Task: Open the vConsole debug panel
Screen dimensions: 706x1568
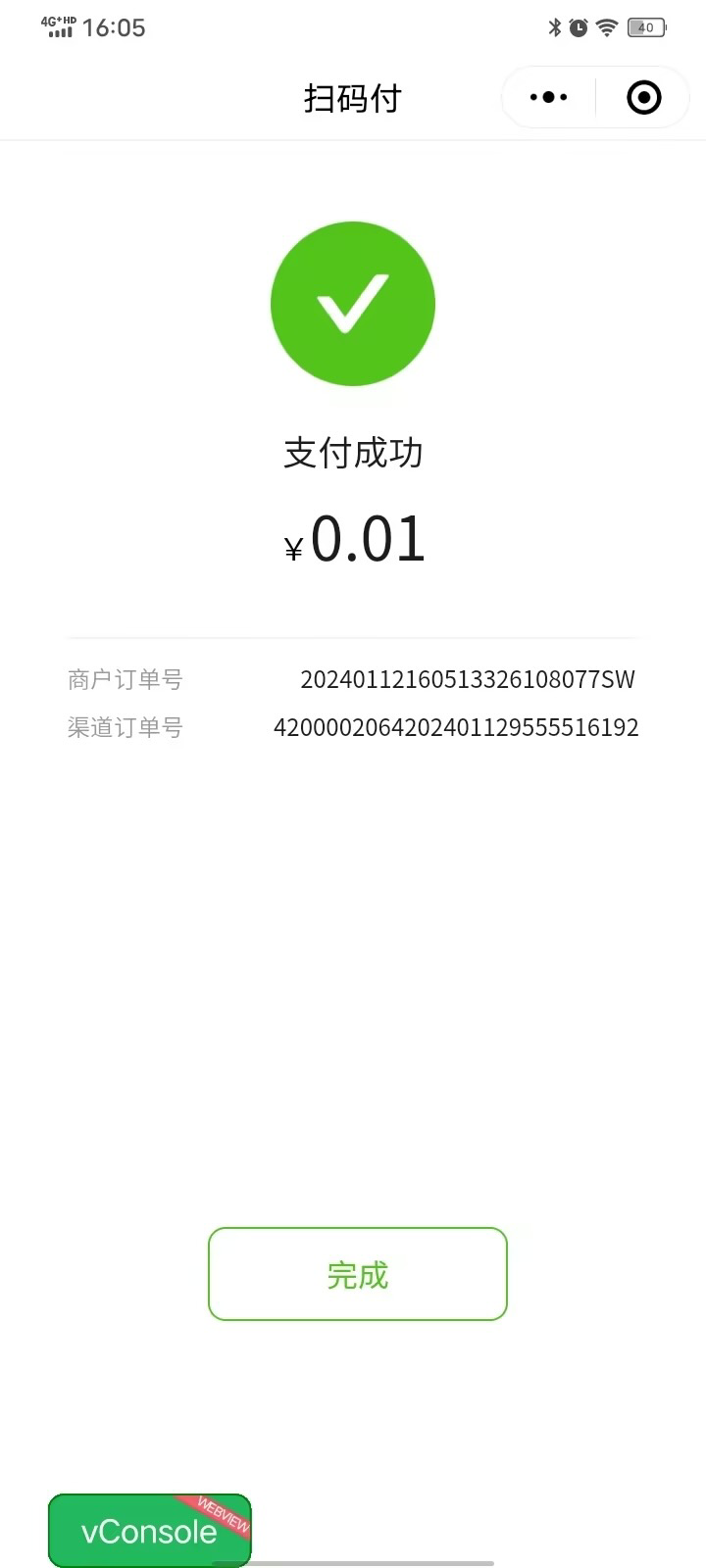Action: click(150, 1531)
